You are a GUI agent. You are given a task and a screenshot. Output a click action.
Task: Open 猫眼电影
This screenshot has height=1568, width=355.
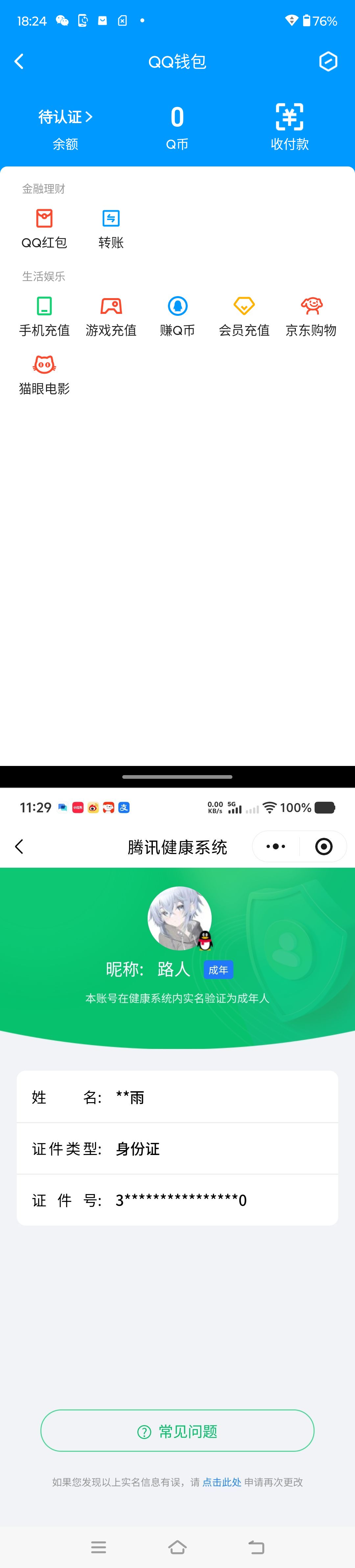[x=44, y=374]
